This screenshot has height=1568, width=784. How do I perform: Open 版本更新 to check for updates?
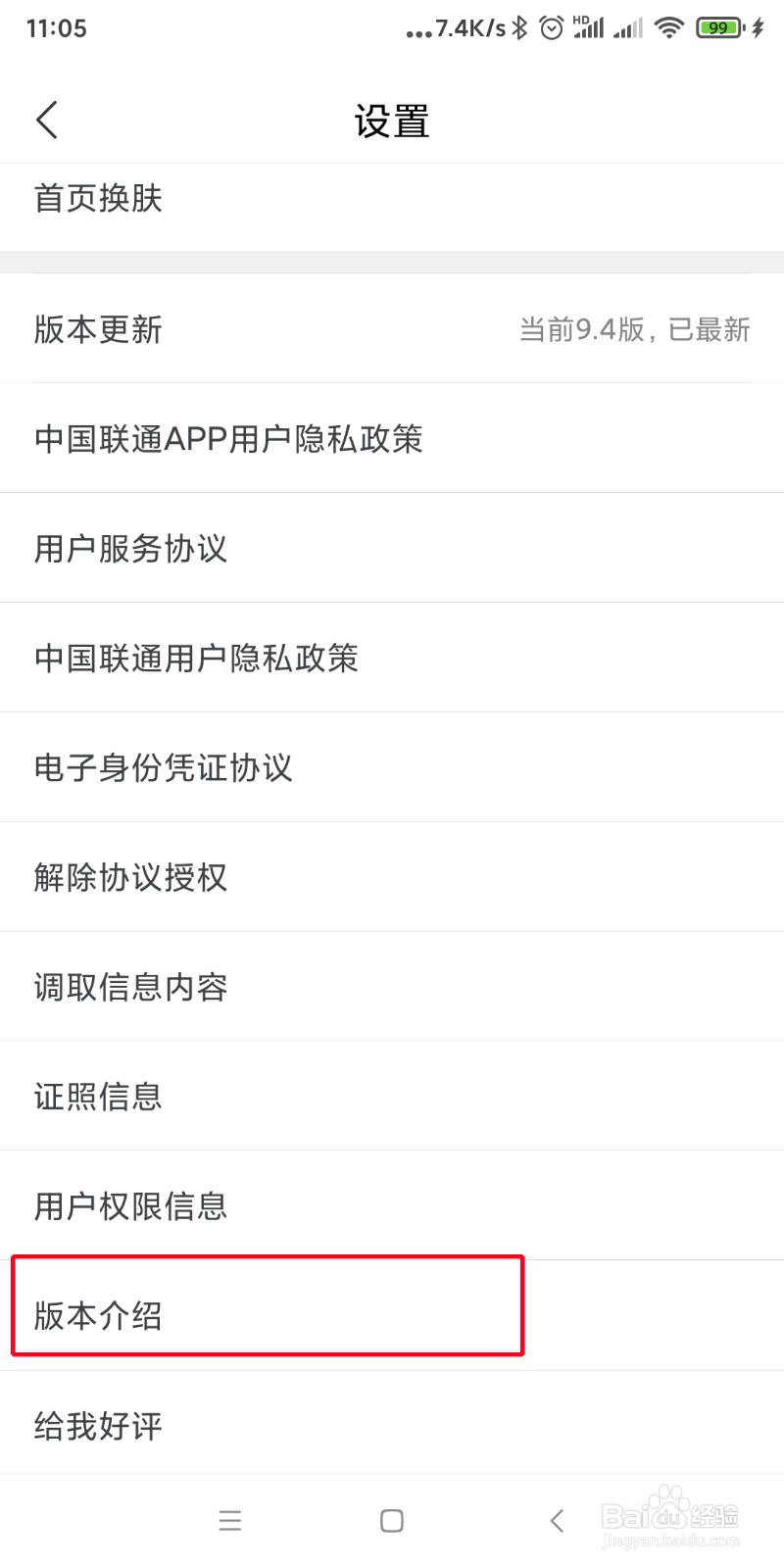click(x=98, y=329)
